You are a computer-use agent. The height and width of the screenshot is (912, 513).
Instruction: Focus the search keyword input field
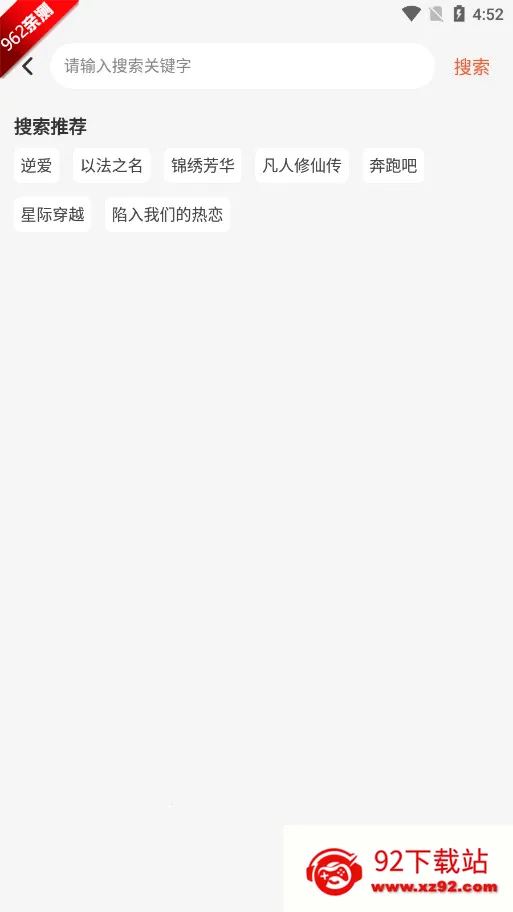coord(243,66)
